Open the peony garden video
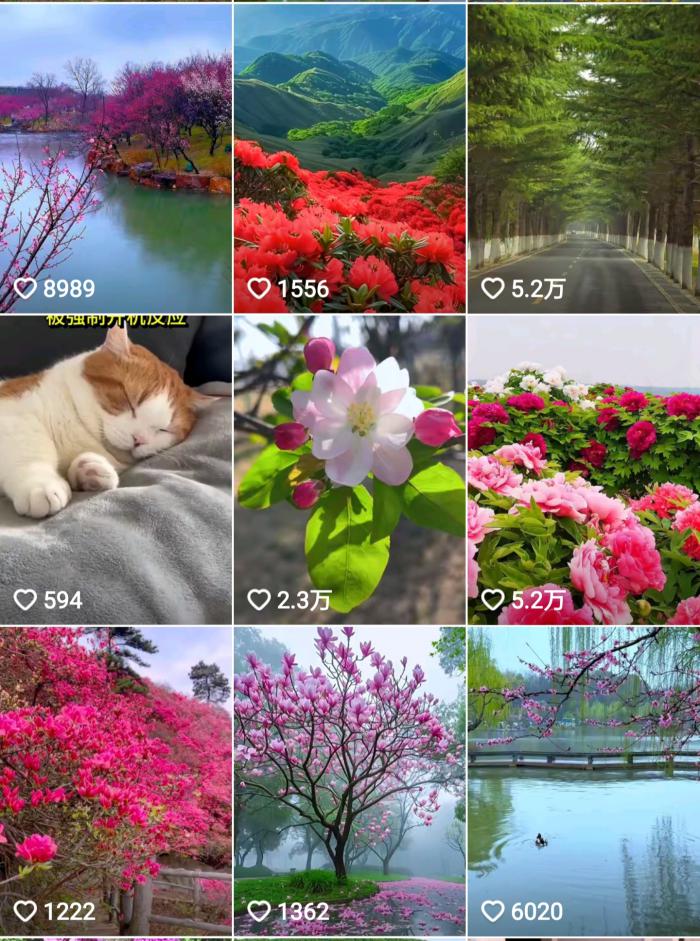This screenshot has width=700, height=941. pyautogui.click(x=583, y=470)
